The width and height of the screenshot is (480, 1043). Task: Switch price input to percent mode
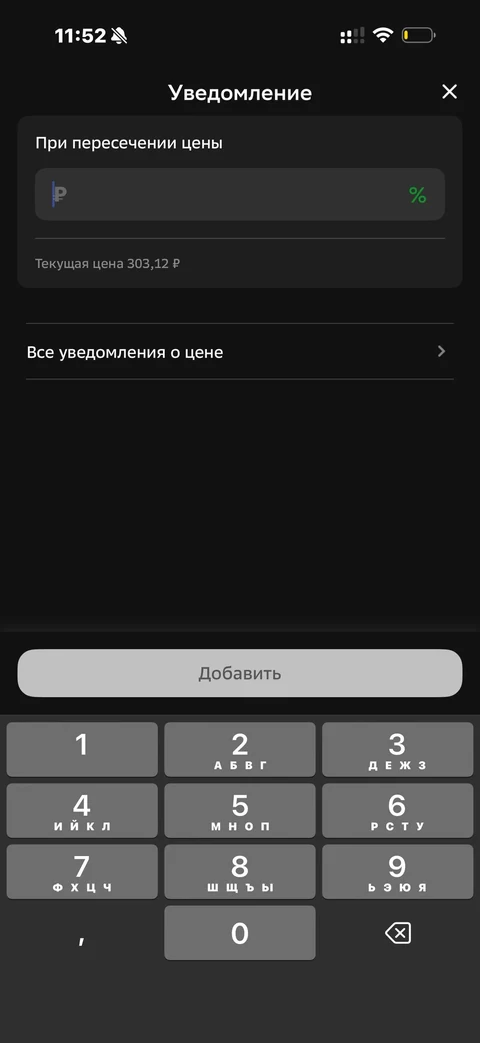pyautogui.click(x=418, y=195)
